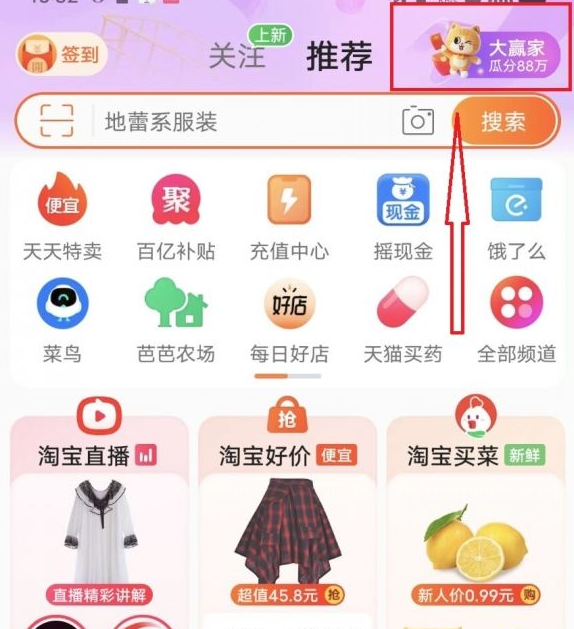574x629 pixels.
Task: Tap the 签到 check-in button
Action: click(62, 55)
